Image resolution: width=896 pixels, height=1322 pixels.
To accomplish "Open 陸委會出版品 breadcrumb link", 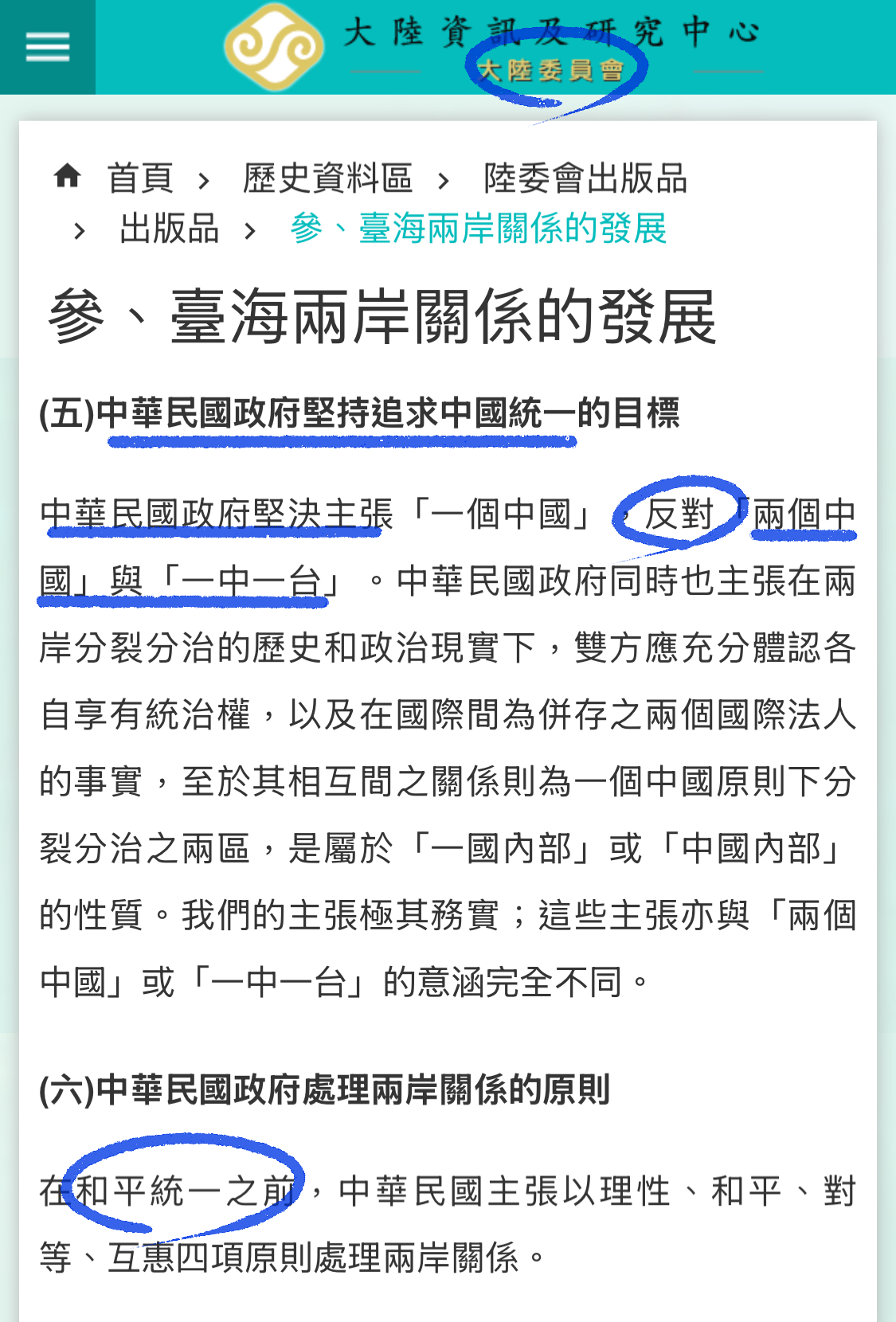I will (585, 178).
